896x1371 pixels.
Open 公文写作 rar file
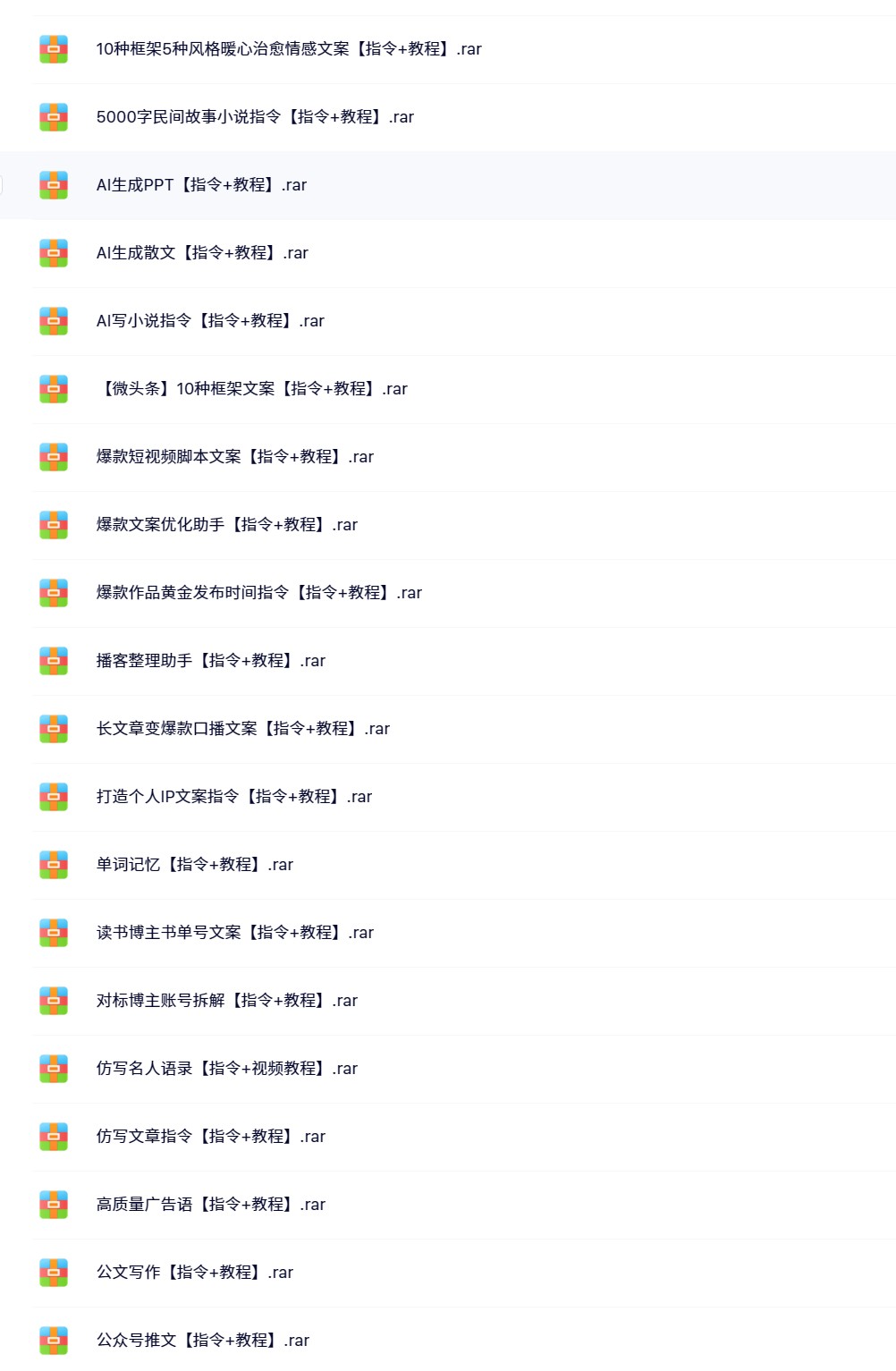pos(194,1273)
